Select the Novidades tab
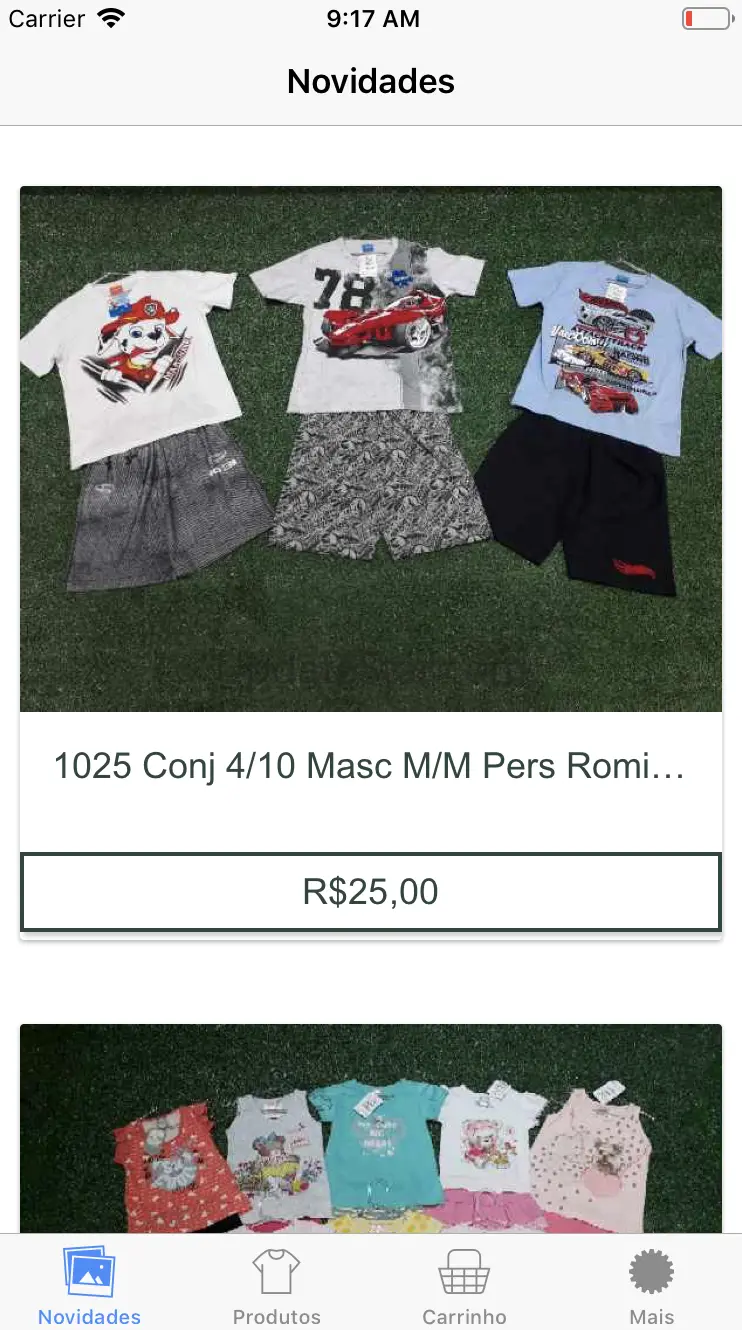Image resolution: width=742 pixels, height=1330 pixels. coord(90,1286)
